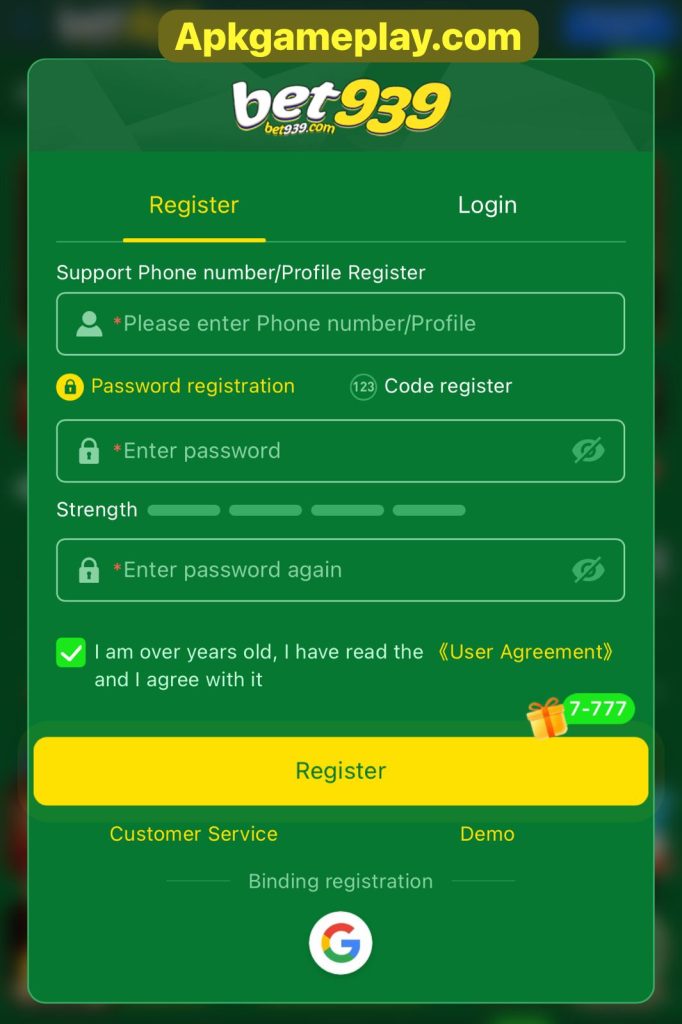Uncheck the age and agreement checkbox
This screenshot has height=1024, width=682.
coord(71,653)
